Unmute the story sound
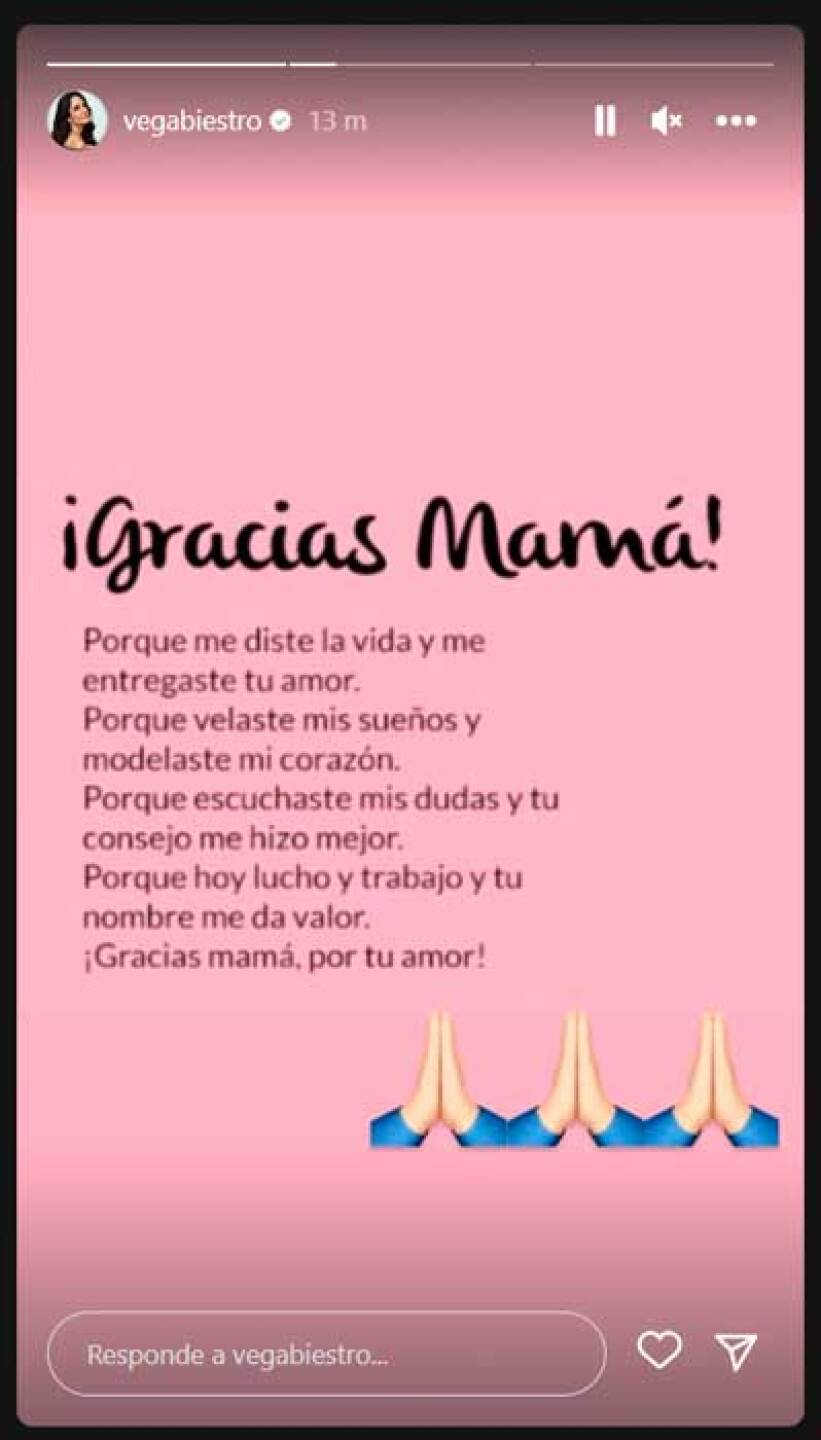Screen dimensions: 821x1440 pyautogui.click(x=666, y=121)
